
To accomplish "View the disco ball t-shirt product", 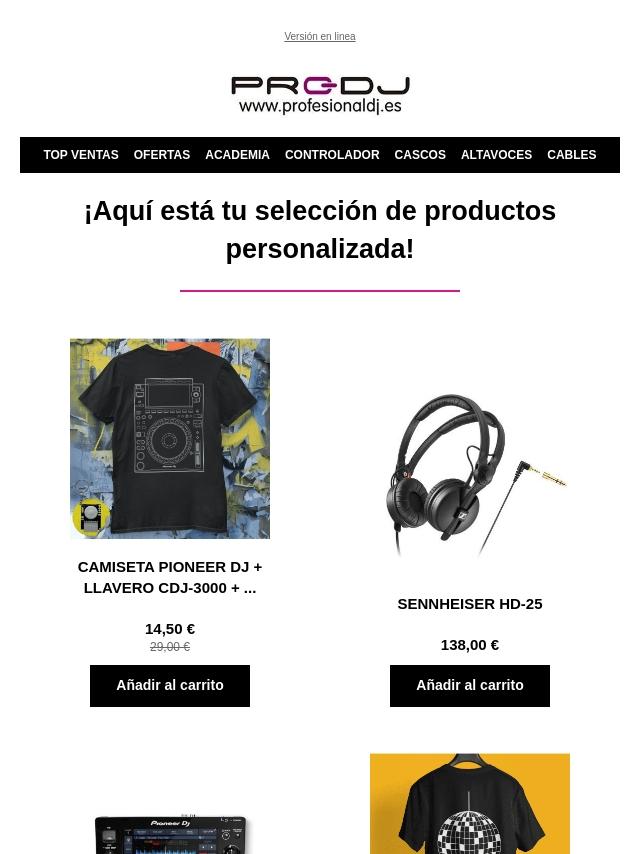I will coord(470,805).
